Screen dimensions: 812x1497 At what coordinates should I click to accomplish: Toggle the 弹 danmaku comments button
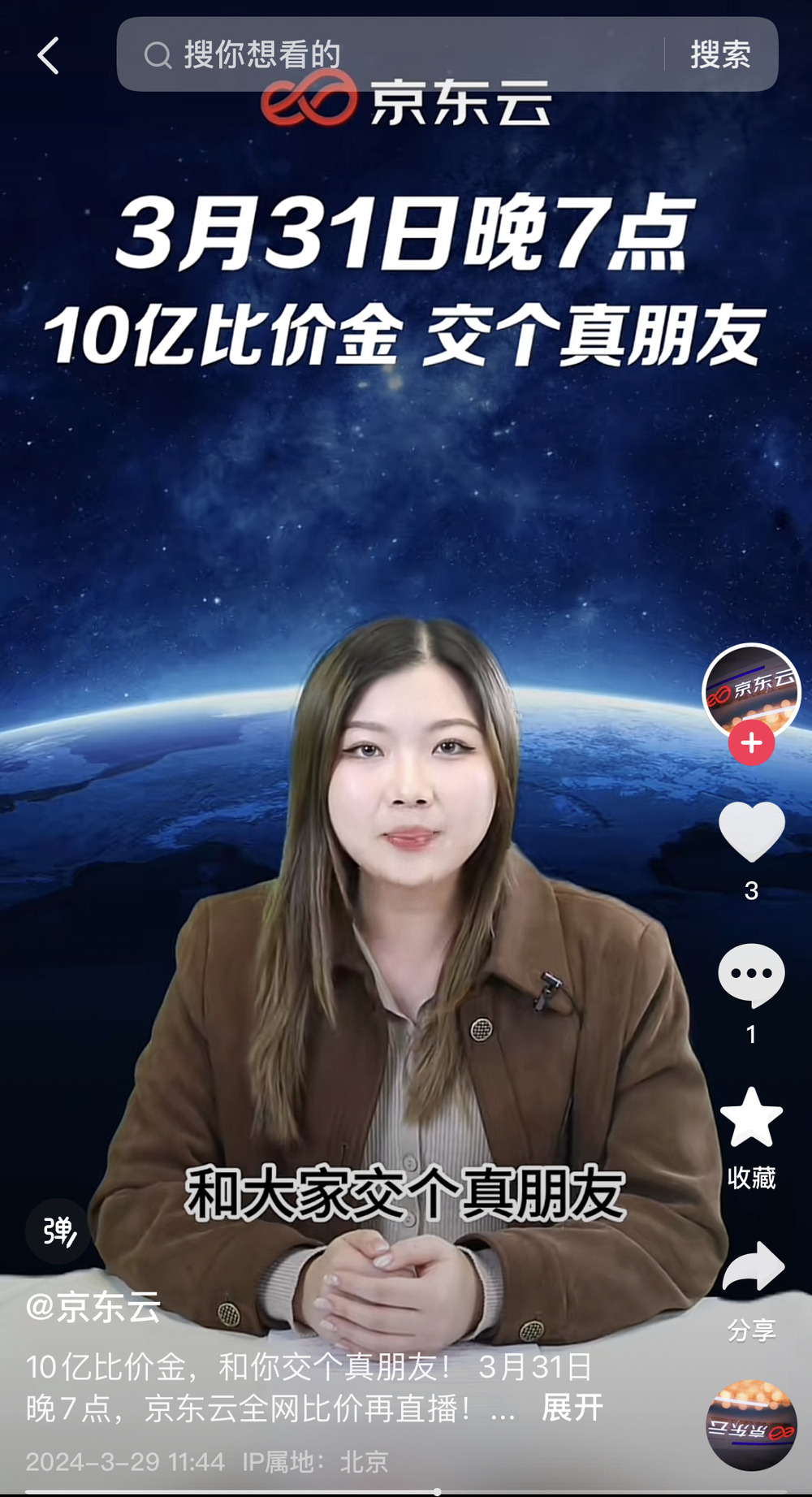[x=58, y=1231]
